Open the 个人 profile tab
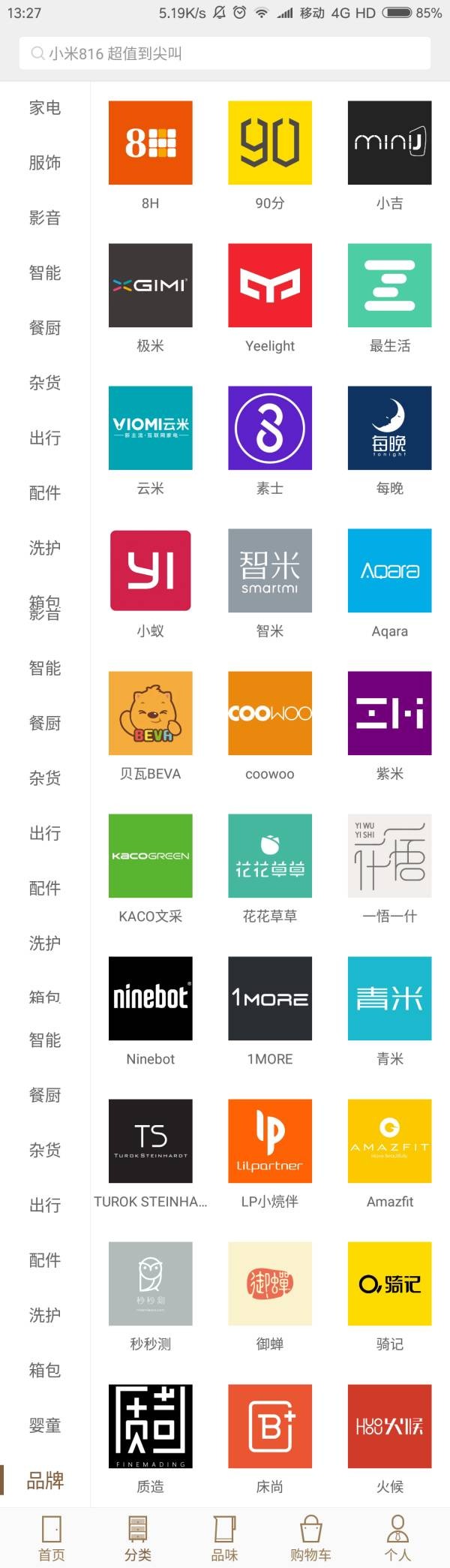The image size is (450, 1568). tap(397, 1538)
